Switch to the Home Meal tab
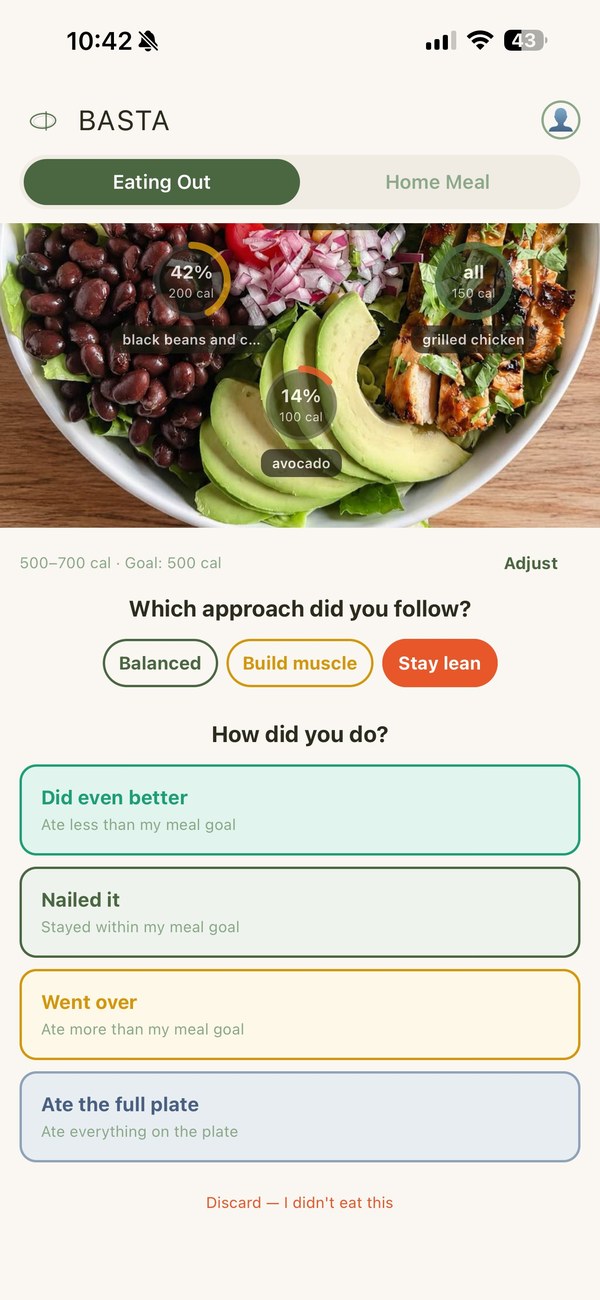Viewport: 600px width, 1300px height. (x=438, y=182)
